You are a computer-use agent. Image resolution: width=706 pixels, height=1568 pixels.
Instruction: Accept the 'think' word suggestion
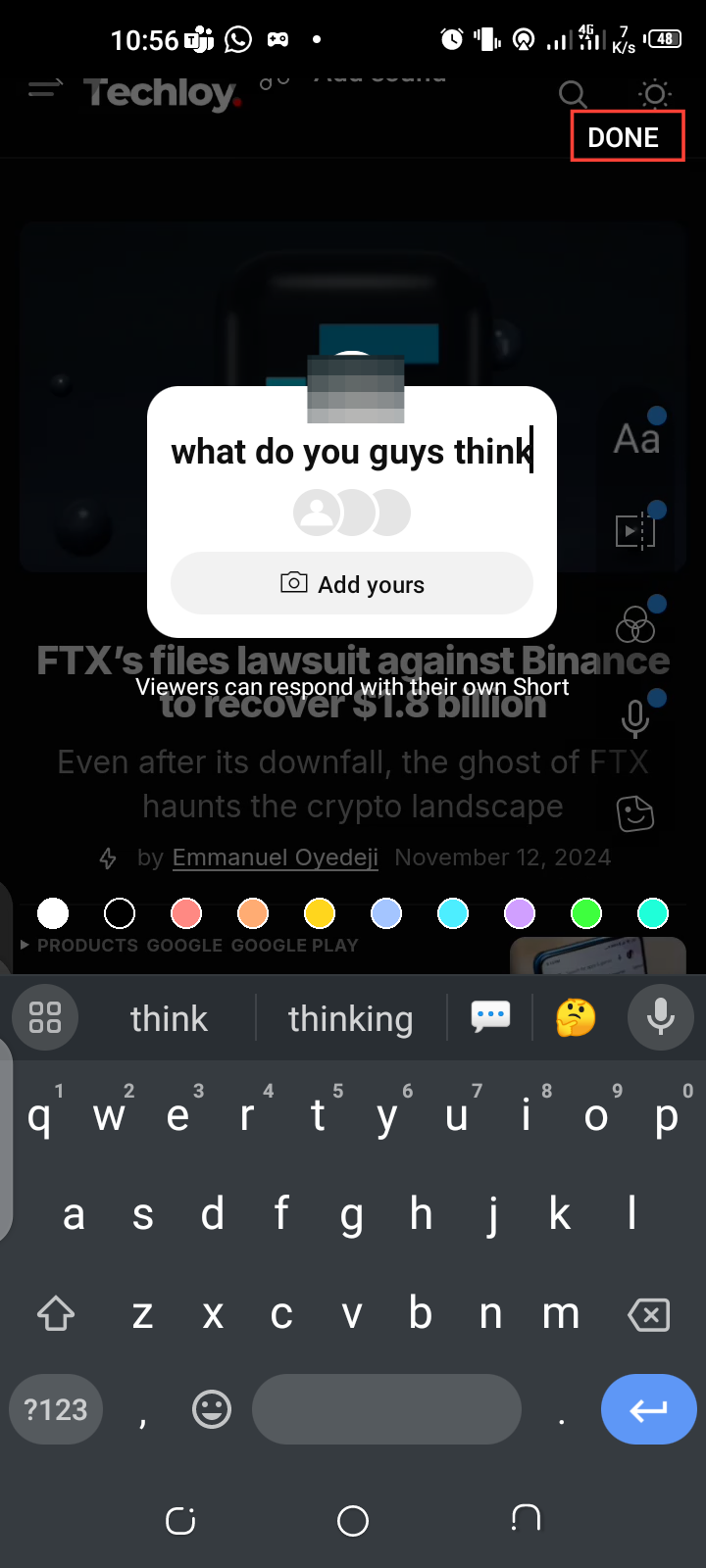(169, 1019)
